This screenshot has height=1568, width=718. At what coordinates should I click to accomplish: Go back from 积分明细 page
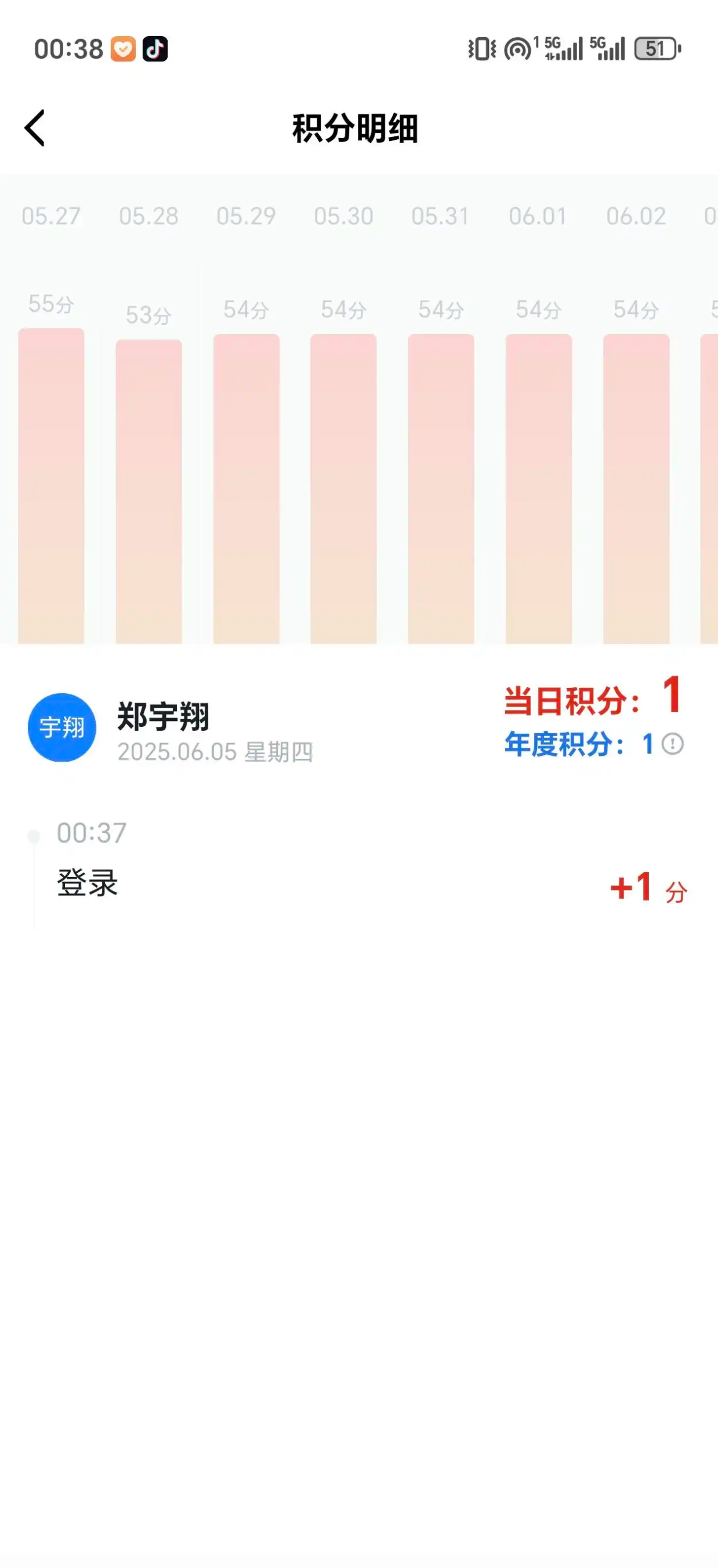click(35, 128)
